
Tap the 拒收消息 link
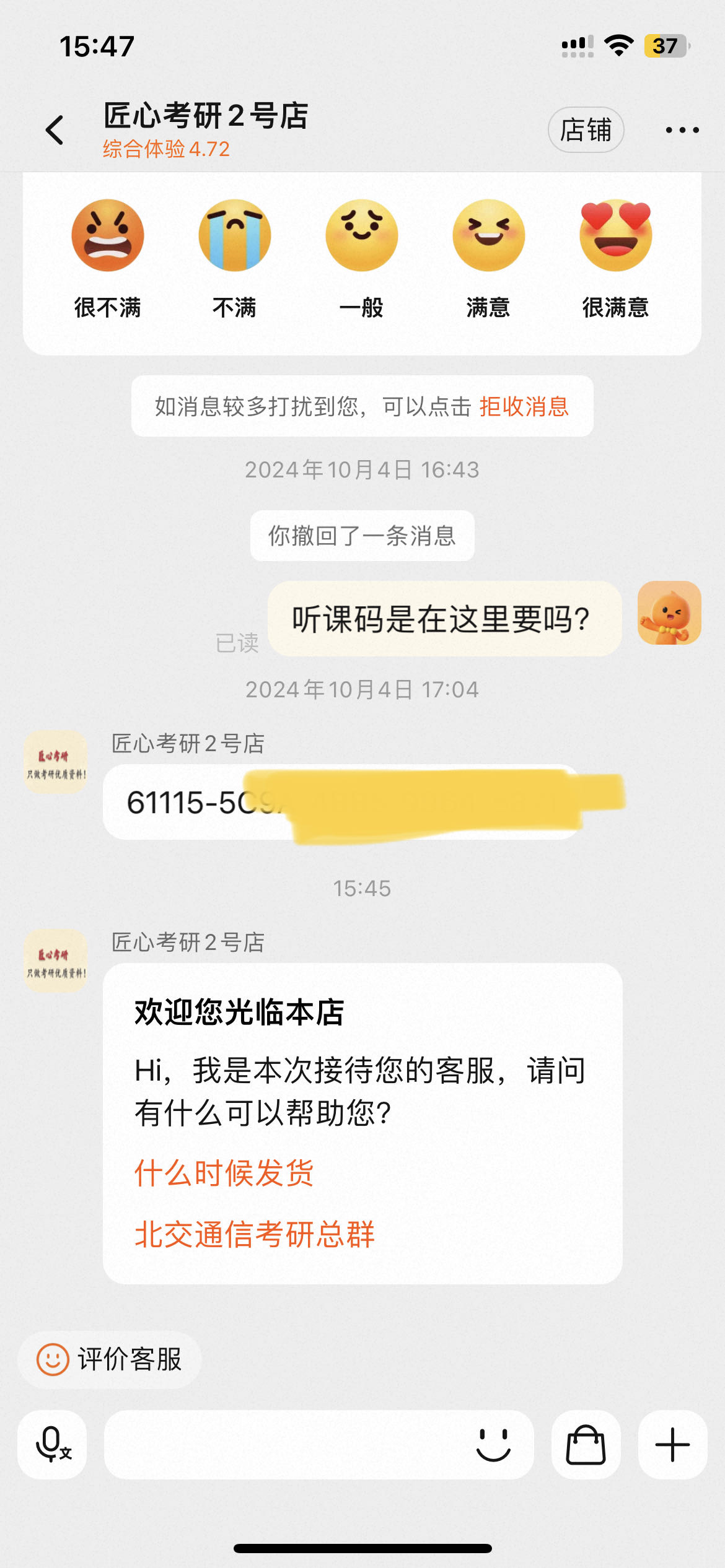[524, 406]
